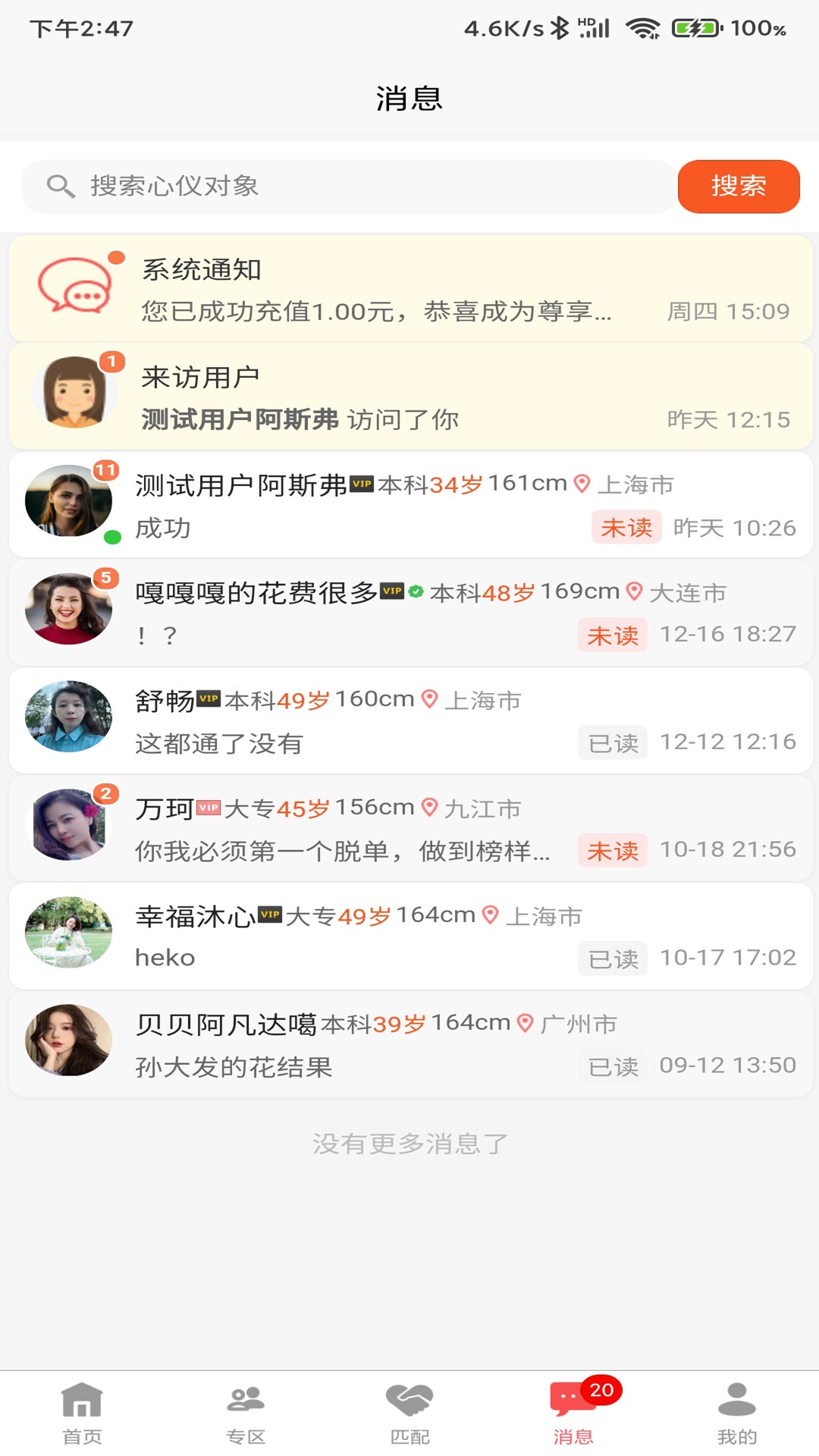Click the VIP badge next to 幸福沐心
The width and height of the screenshot is (819, 1456).
point(270,915)
